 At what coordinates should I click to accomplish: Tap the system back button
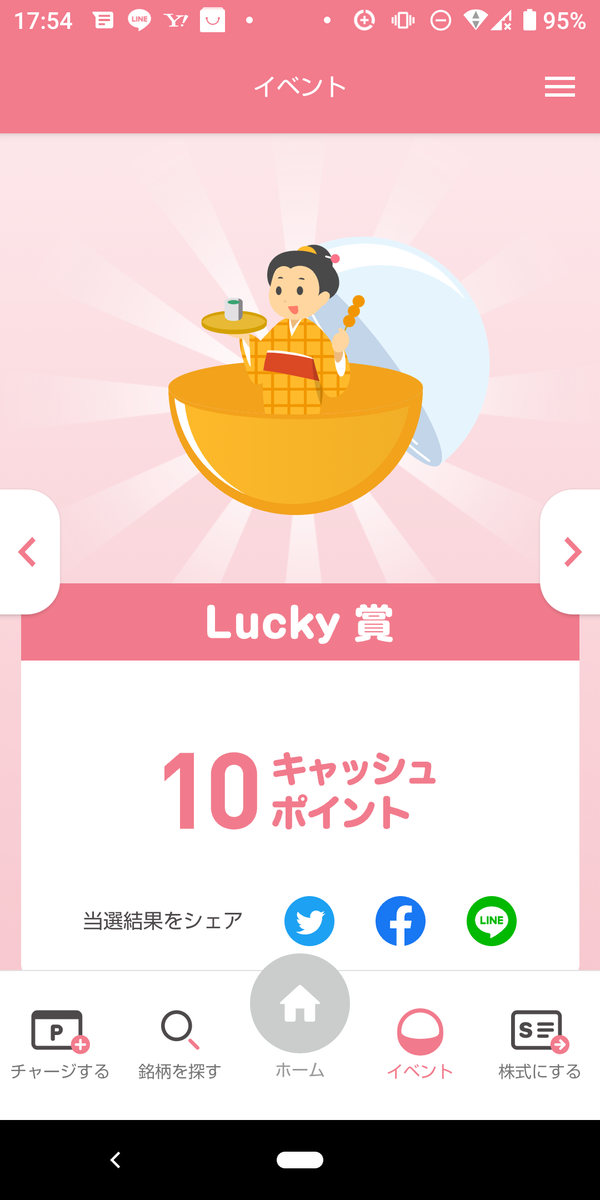pos(115,1160)
